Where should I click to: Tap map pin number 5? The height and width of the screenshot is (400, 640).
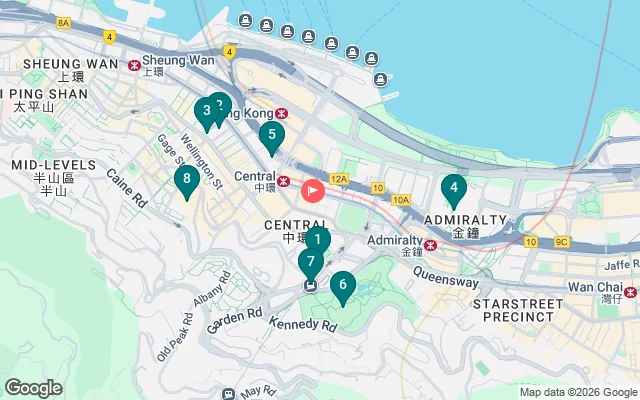(x=271, y=135)
